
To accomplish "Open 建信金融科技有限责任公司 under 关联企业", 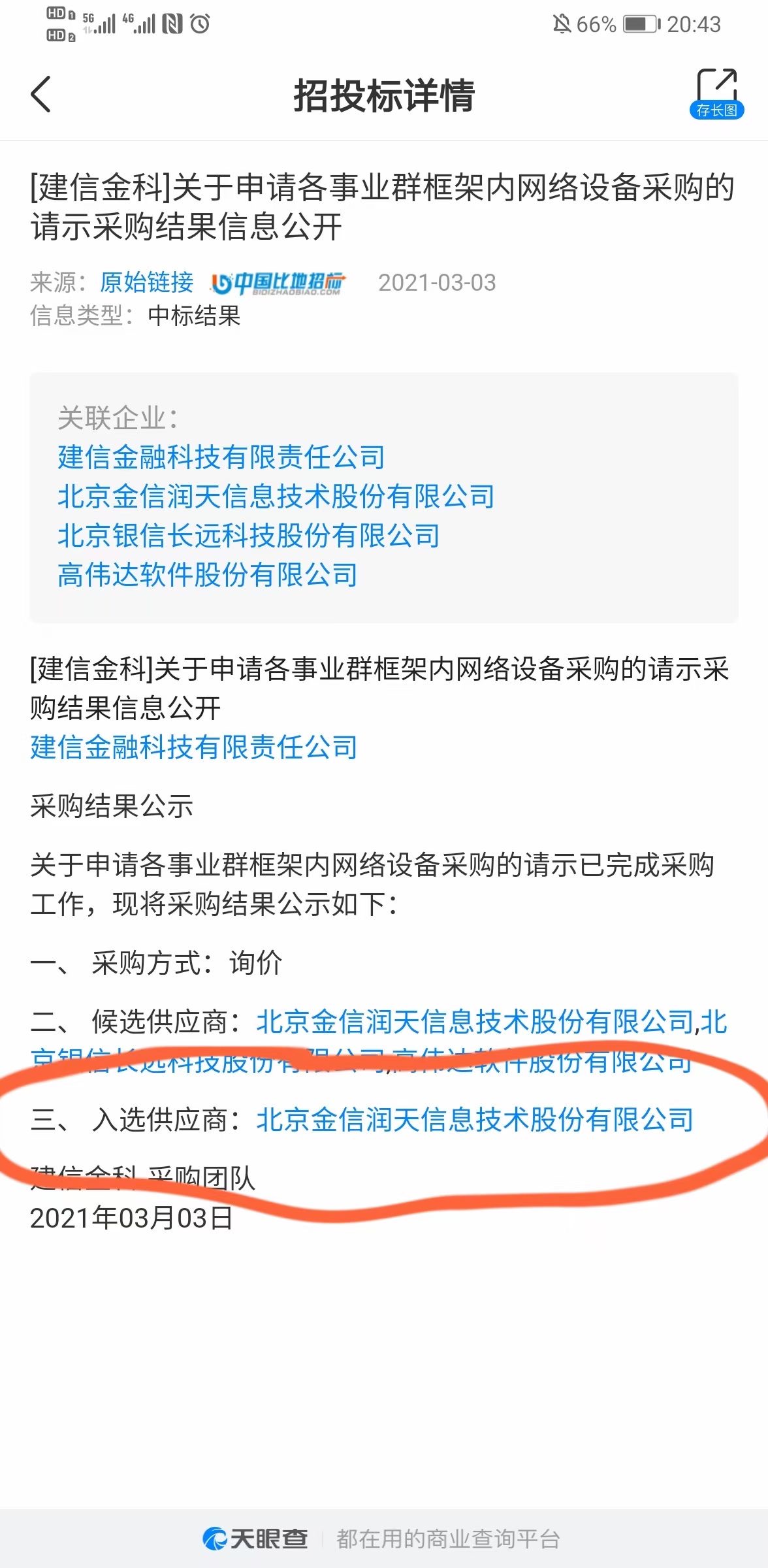I will tap(221, 457).
